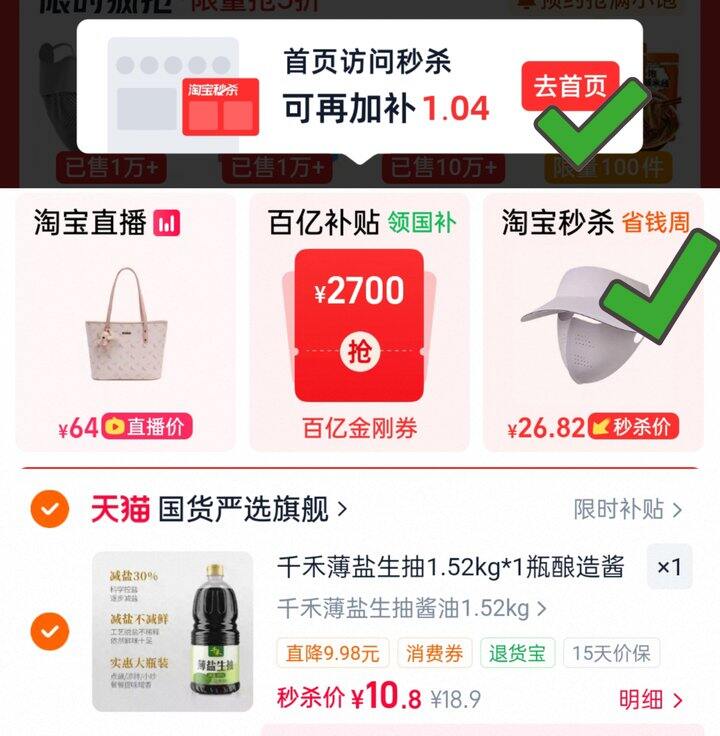Open 限时补贴 details
This screenshot has height=736, width=720.
click(628, 509)
